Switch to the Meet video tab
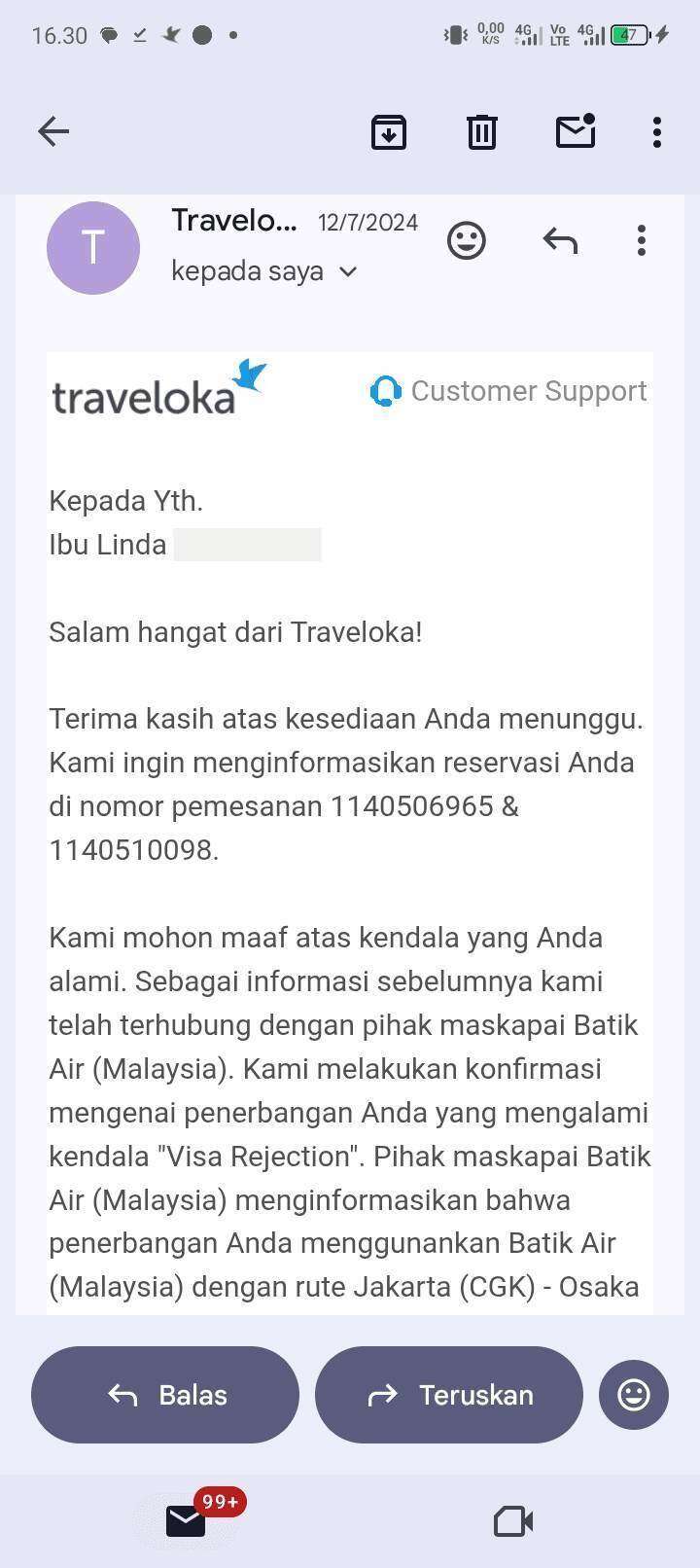 [513, 1520]
